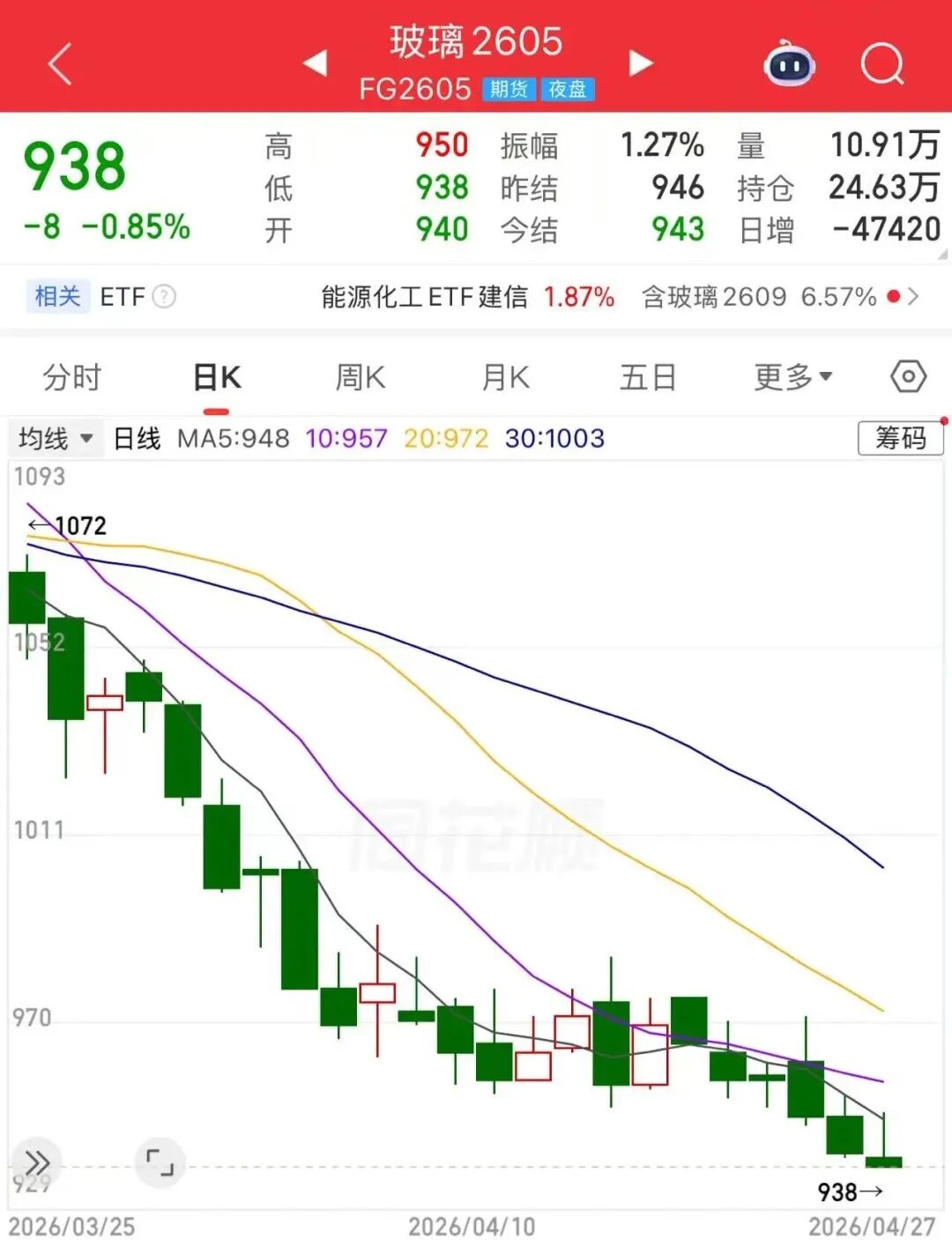This screenshot has height=1240, width=952.
Task: Open the chart settings gear icon
Action: pyautogui.click(x=909, y=375)
